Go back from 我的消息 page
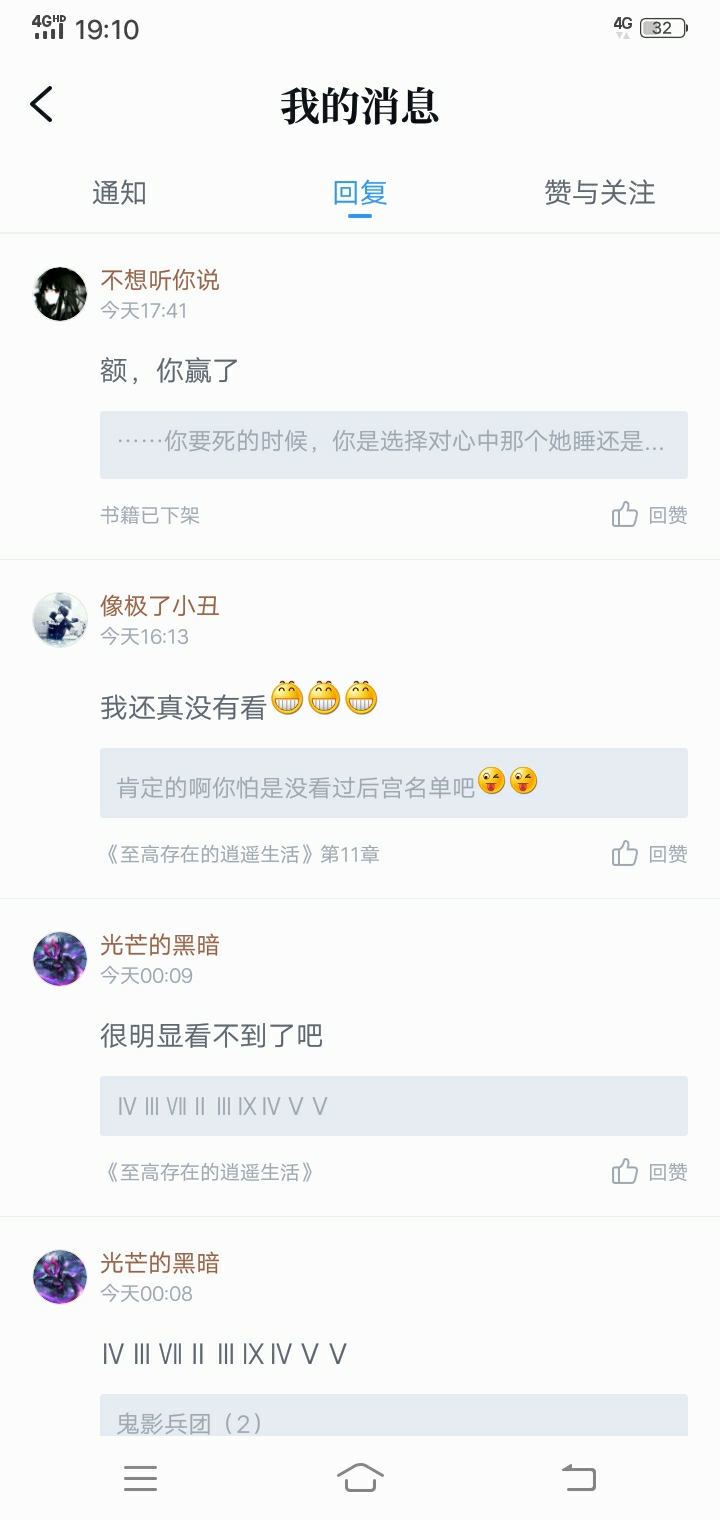The width and height of the screenshot is (720, 1520). click(41, 104)
